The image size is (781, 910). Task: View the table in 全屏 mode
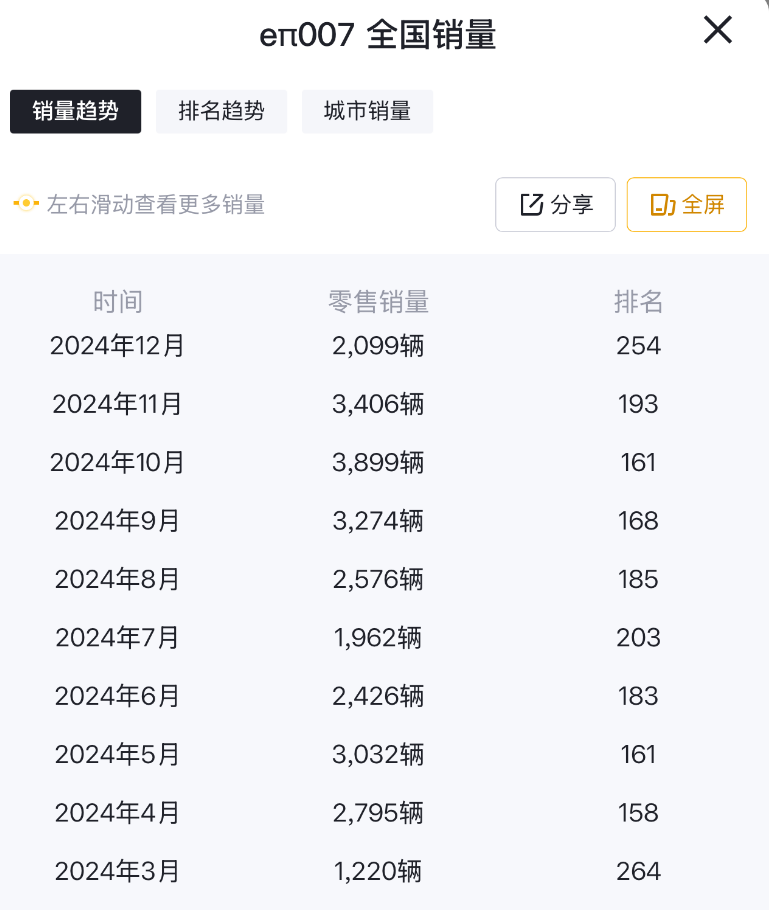click(686, 205)
